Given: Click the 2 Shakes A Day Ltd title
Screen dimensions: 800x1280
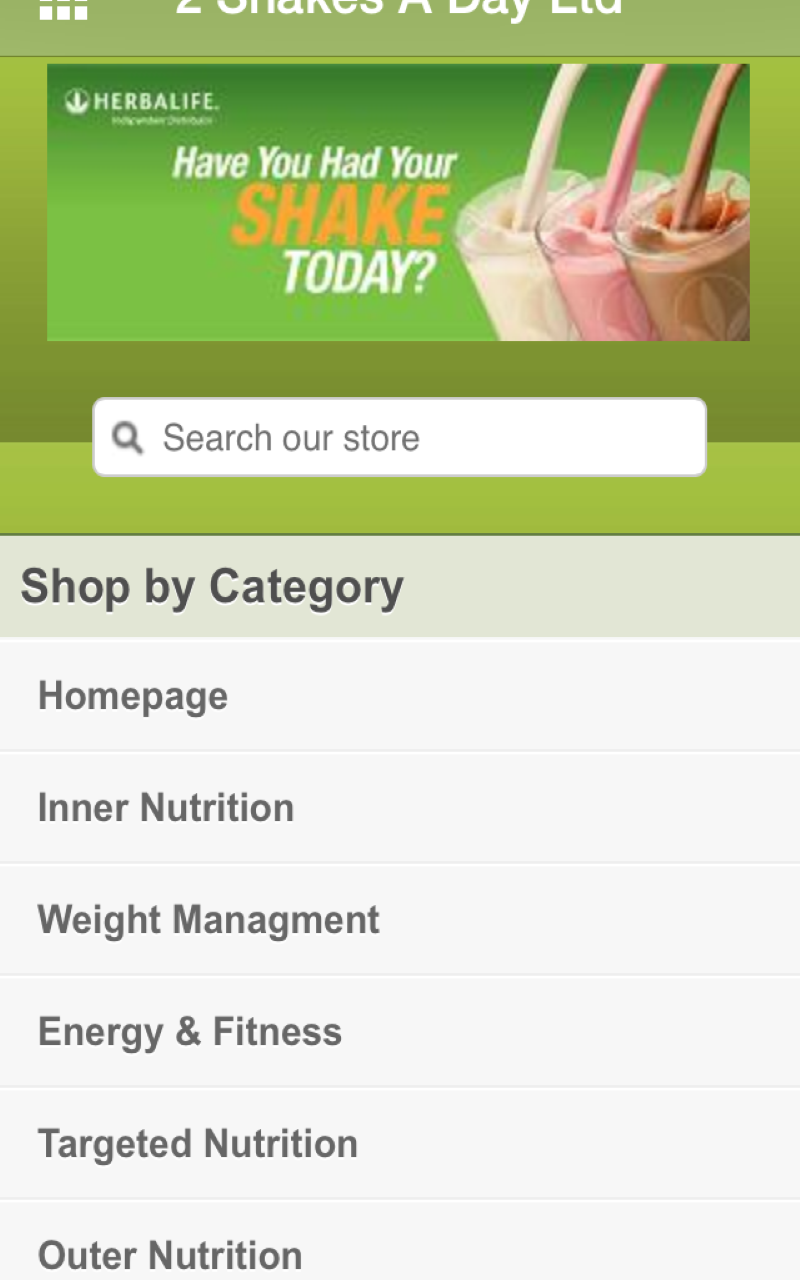Looking at the screenshot, I should coord(400,8).
